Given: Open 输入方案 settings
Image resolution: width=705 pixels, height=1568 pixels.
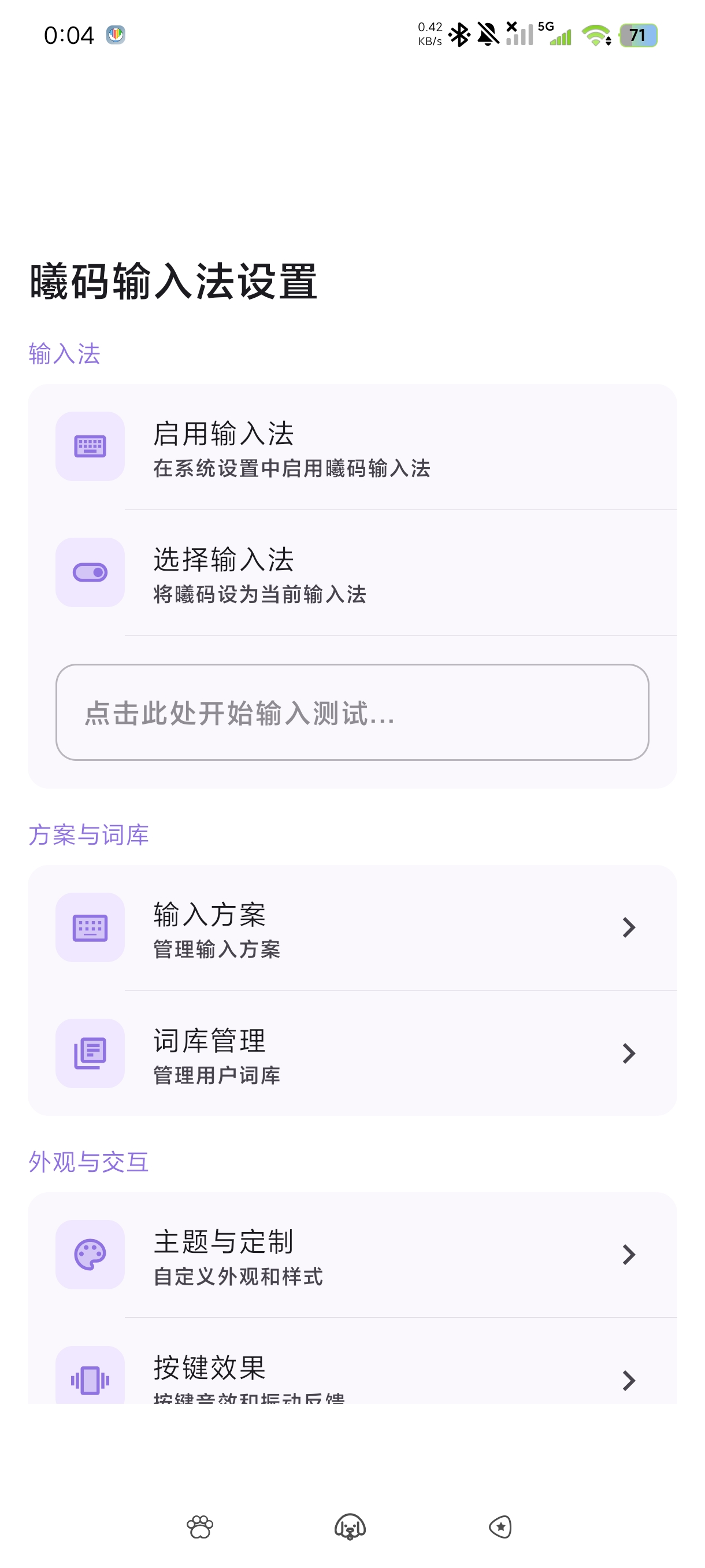Looking at the screenshot, I should (x=352, y=927).
